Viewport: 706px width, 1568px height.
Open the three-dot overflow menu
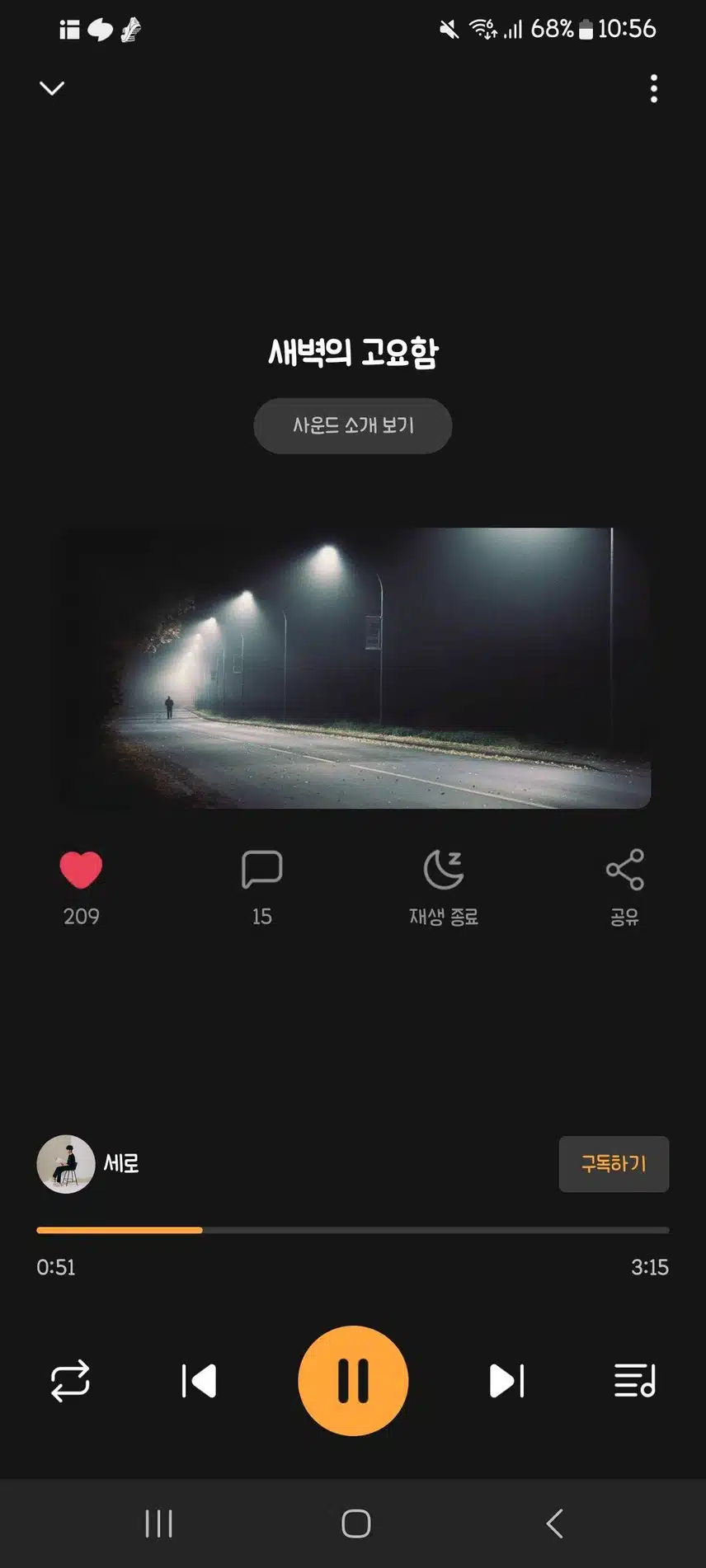click(653, 88)
